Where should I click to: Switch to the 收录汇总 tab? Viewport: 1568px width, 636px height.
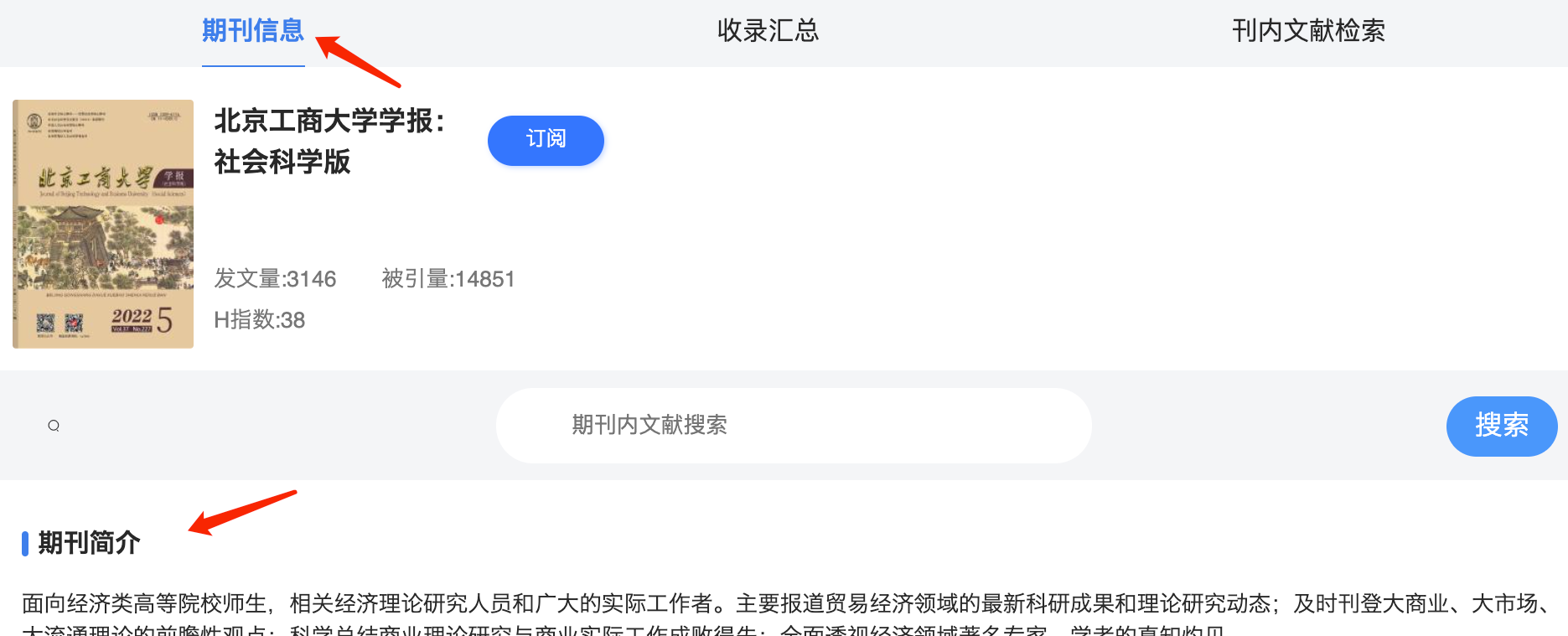[768, 31]
